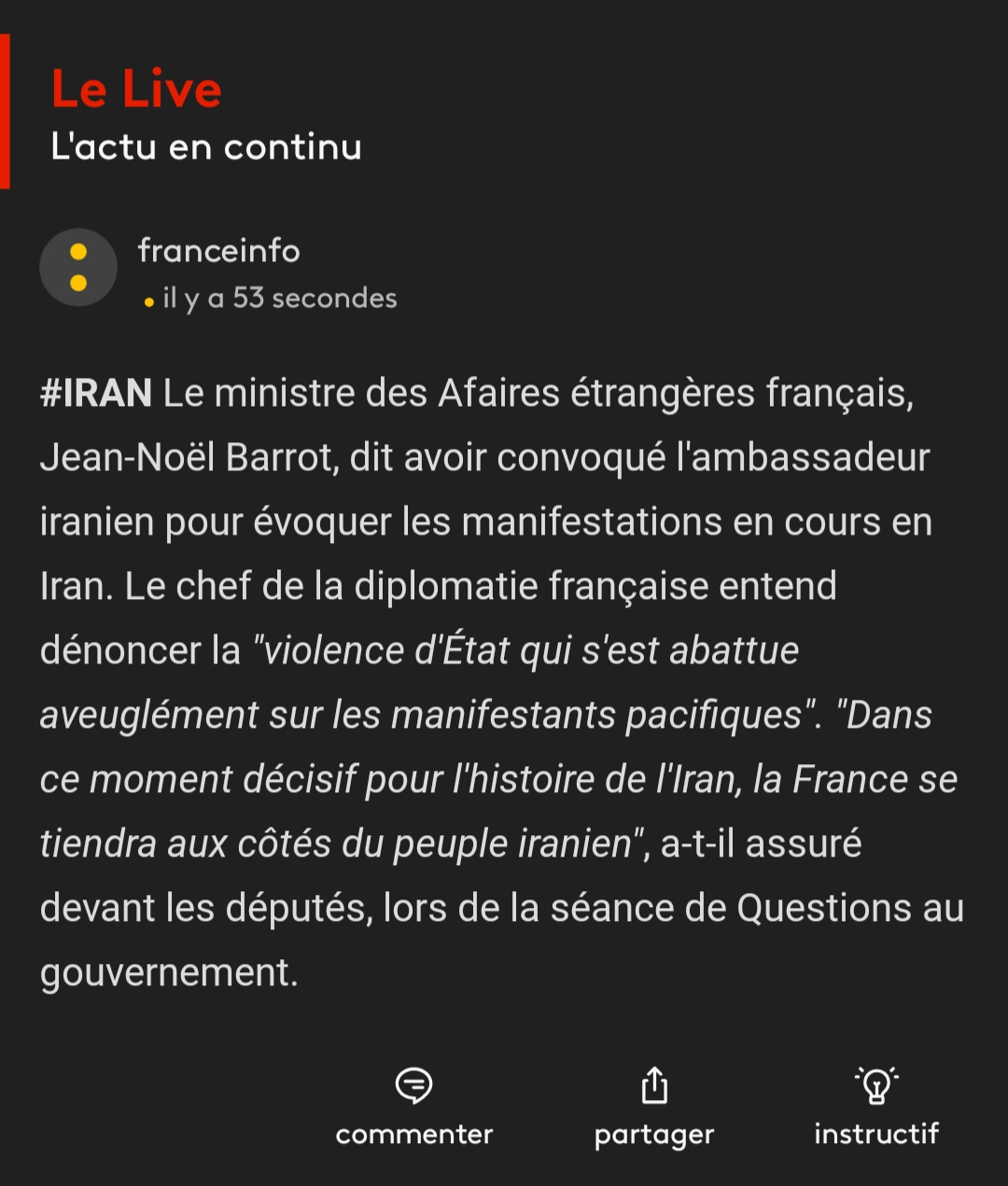Share the Iran live post
This screenshot has height=1186, width=1008.
tap(654, 1106)
